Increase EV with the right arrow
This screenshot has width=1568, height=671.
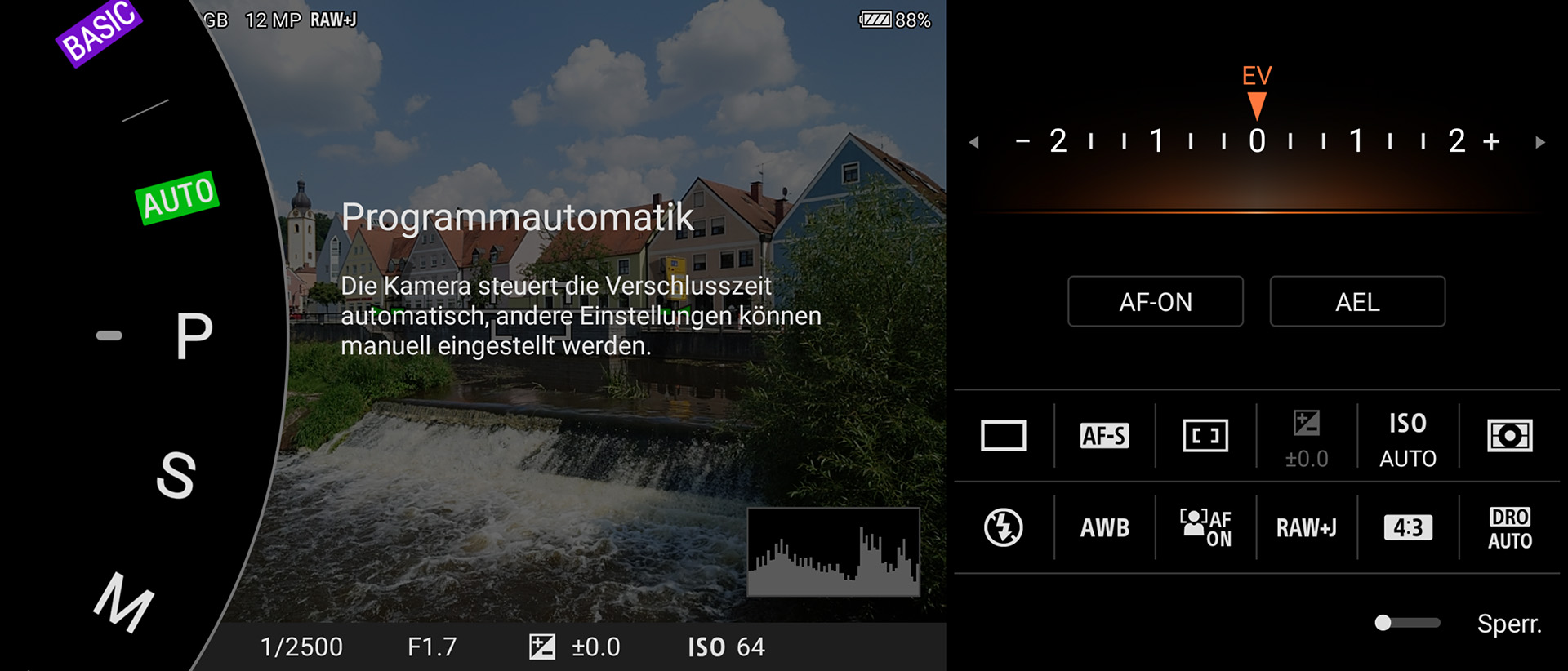(x=1540, y=142)
